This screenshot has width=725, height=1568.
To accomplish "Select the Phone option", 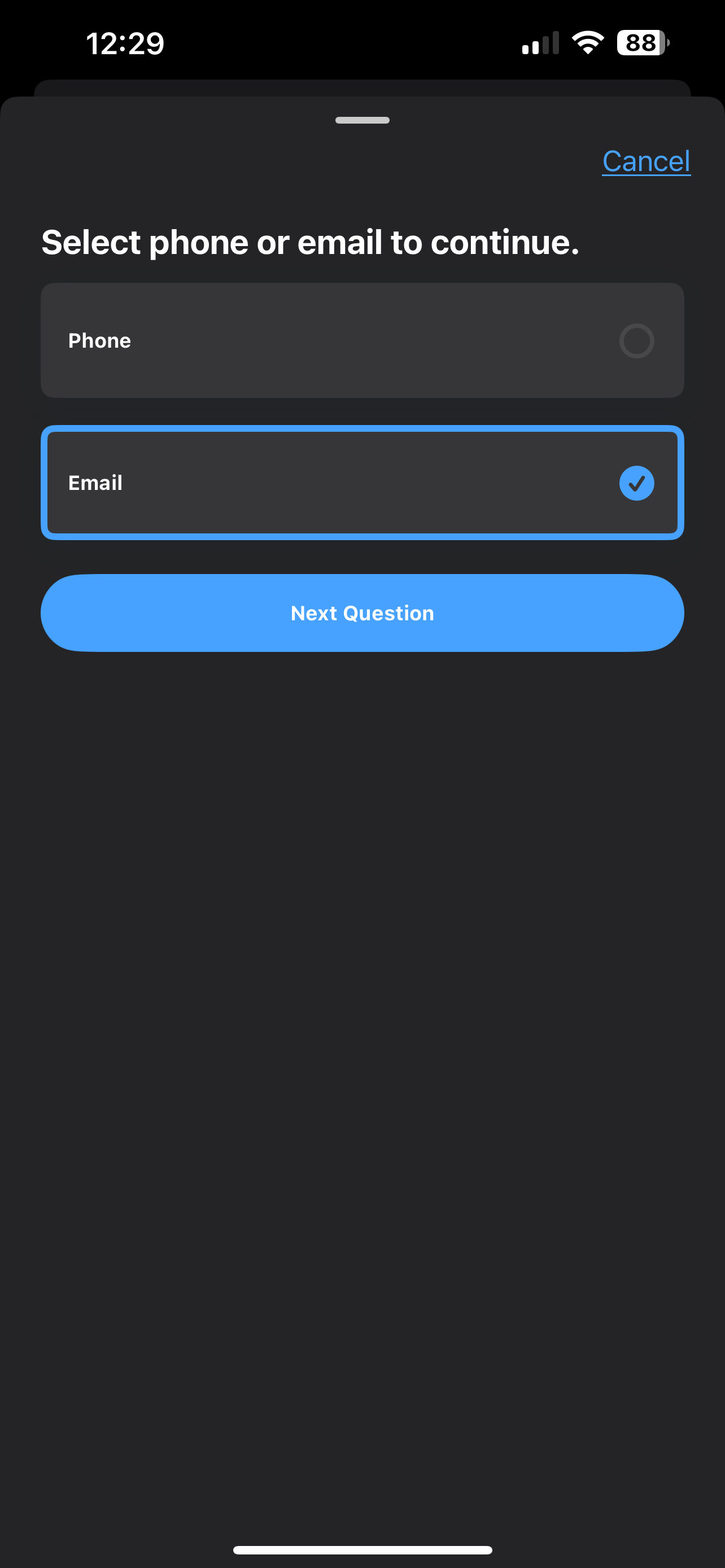I will (x=362, y=340).
